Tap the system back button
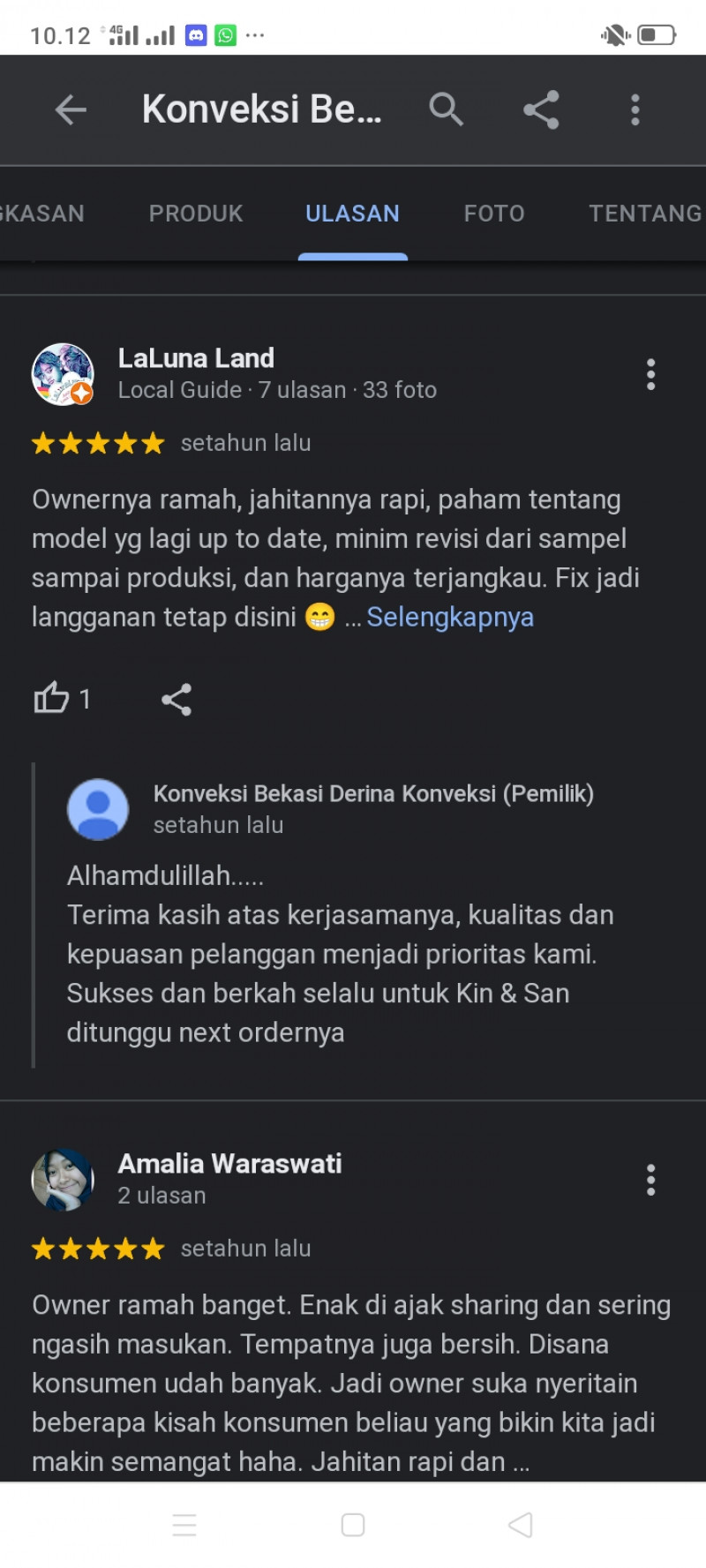This screenshot has width=706, height=1568. pyautogui.click(x=521, y=1525)
